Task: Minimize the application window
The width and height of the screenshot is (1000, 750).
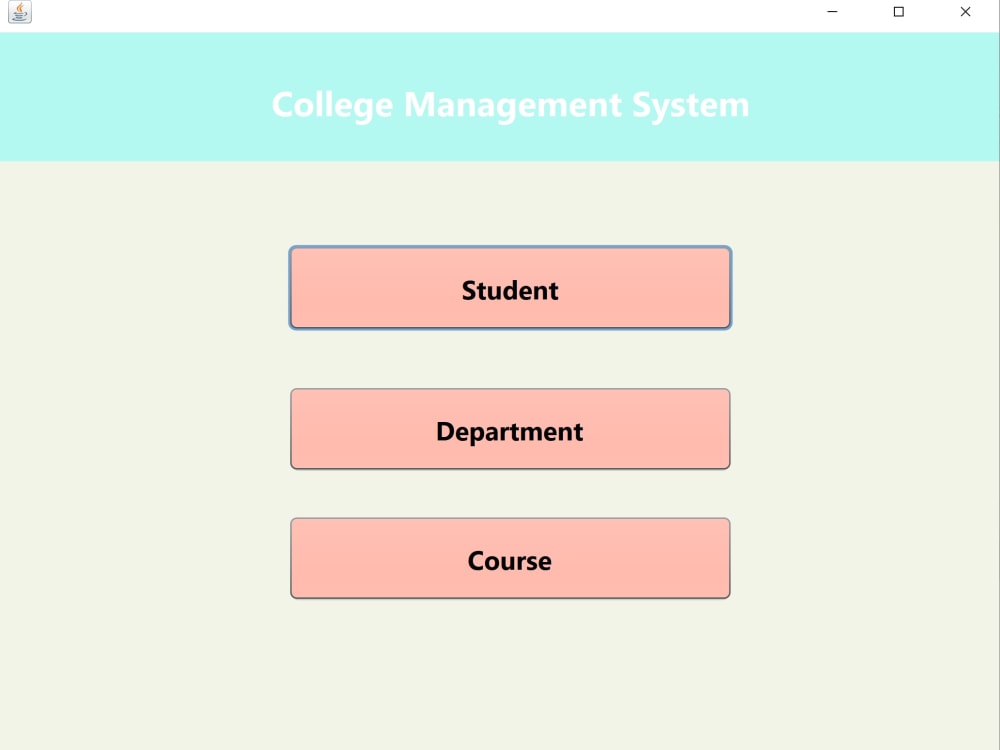Action: tap(832, 12)
